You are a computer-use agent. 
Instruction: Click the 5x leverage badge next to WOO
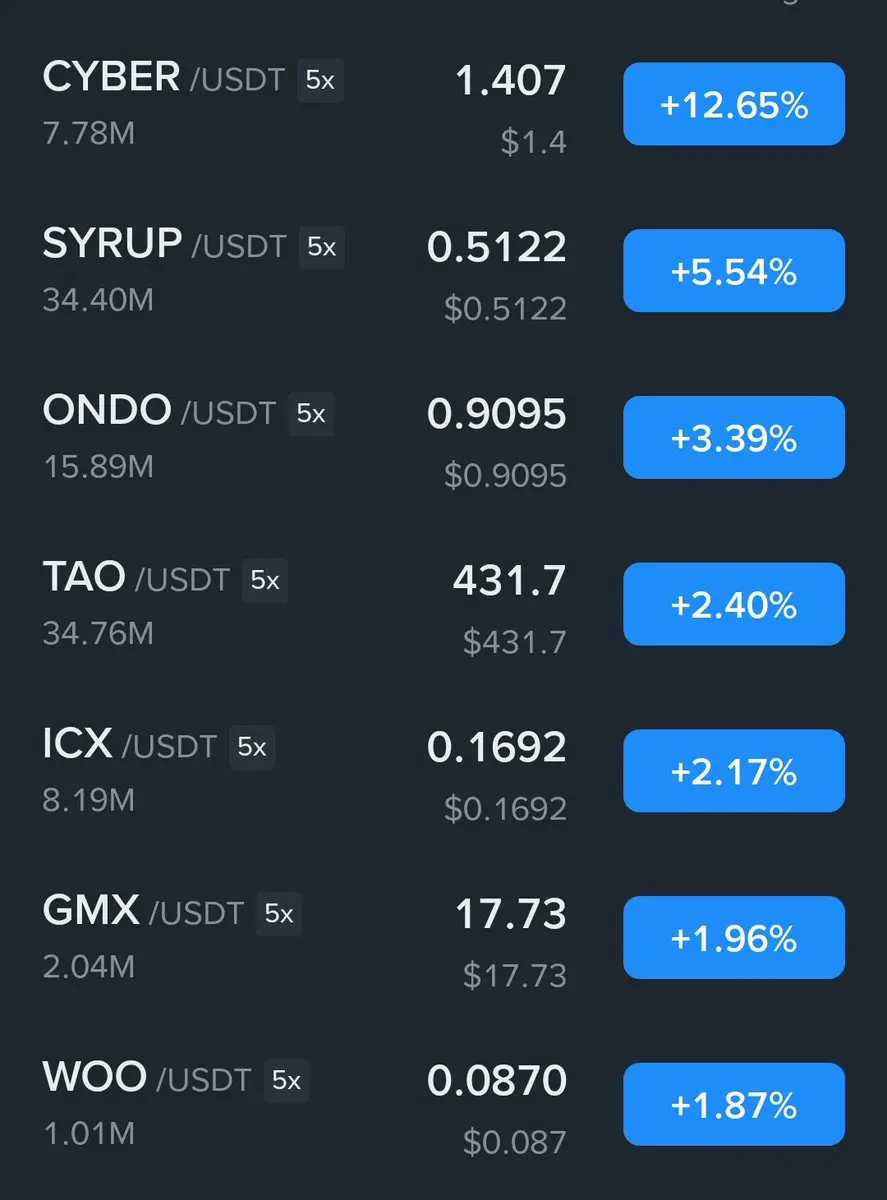point(287,1081)
